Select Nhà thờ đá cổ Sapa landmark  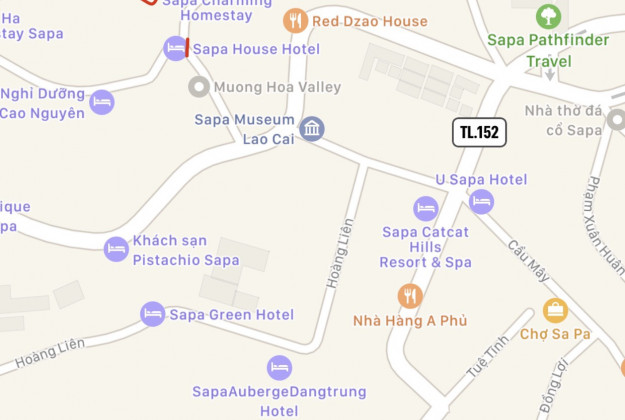tap(616, 121)
